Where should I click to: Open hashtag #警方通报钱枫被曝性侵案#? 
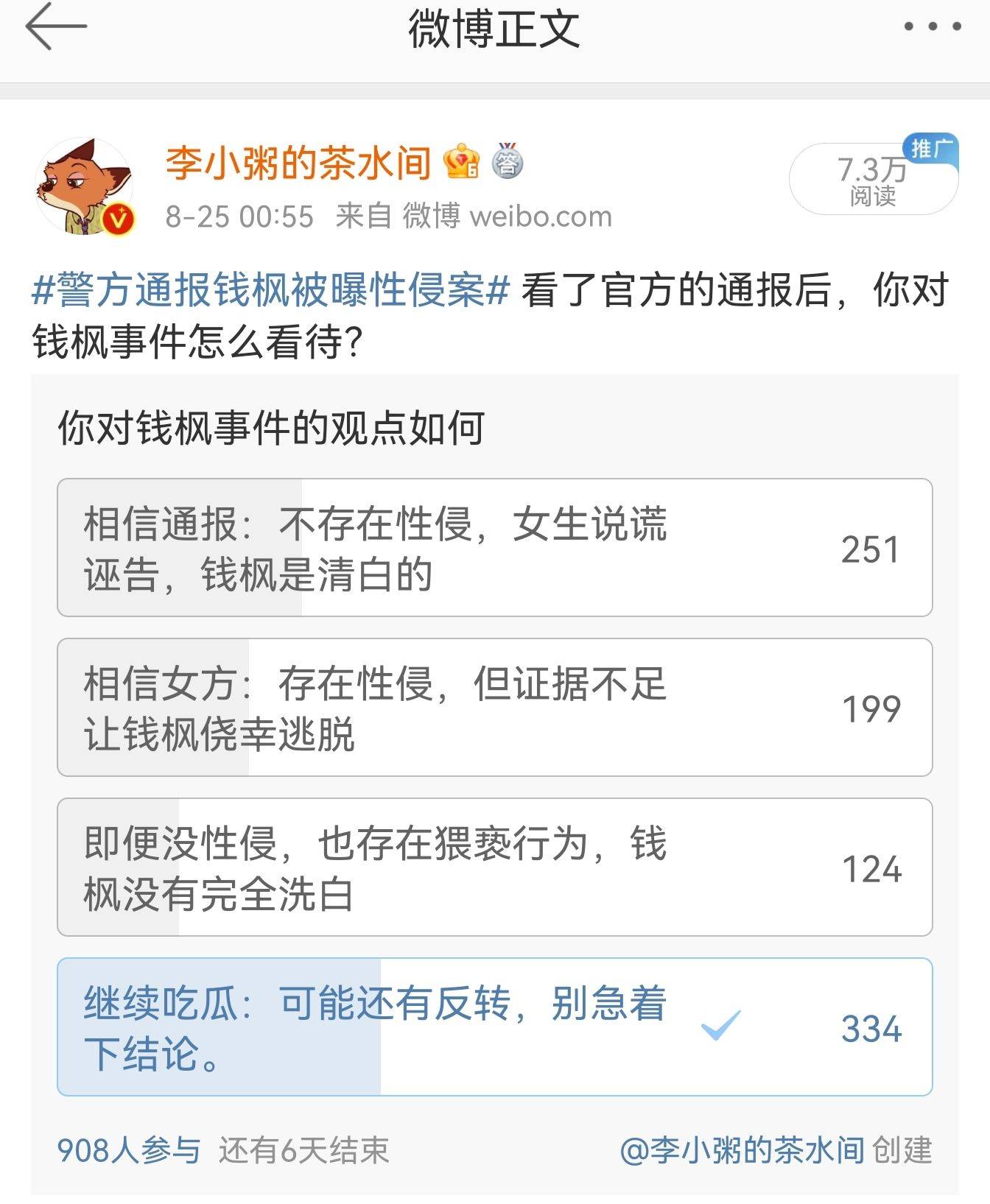(270, 289)
